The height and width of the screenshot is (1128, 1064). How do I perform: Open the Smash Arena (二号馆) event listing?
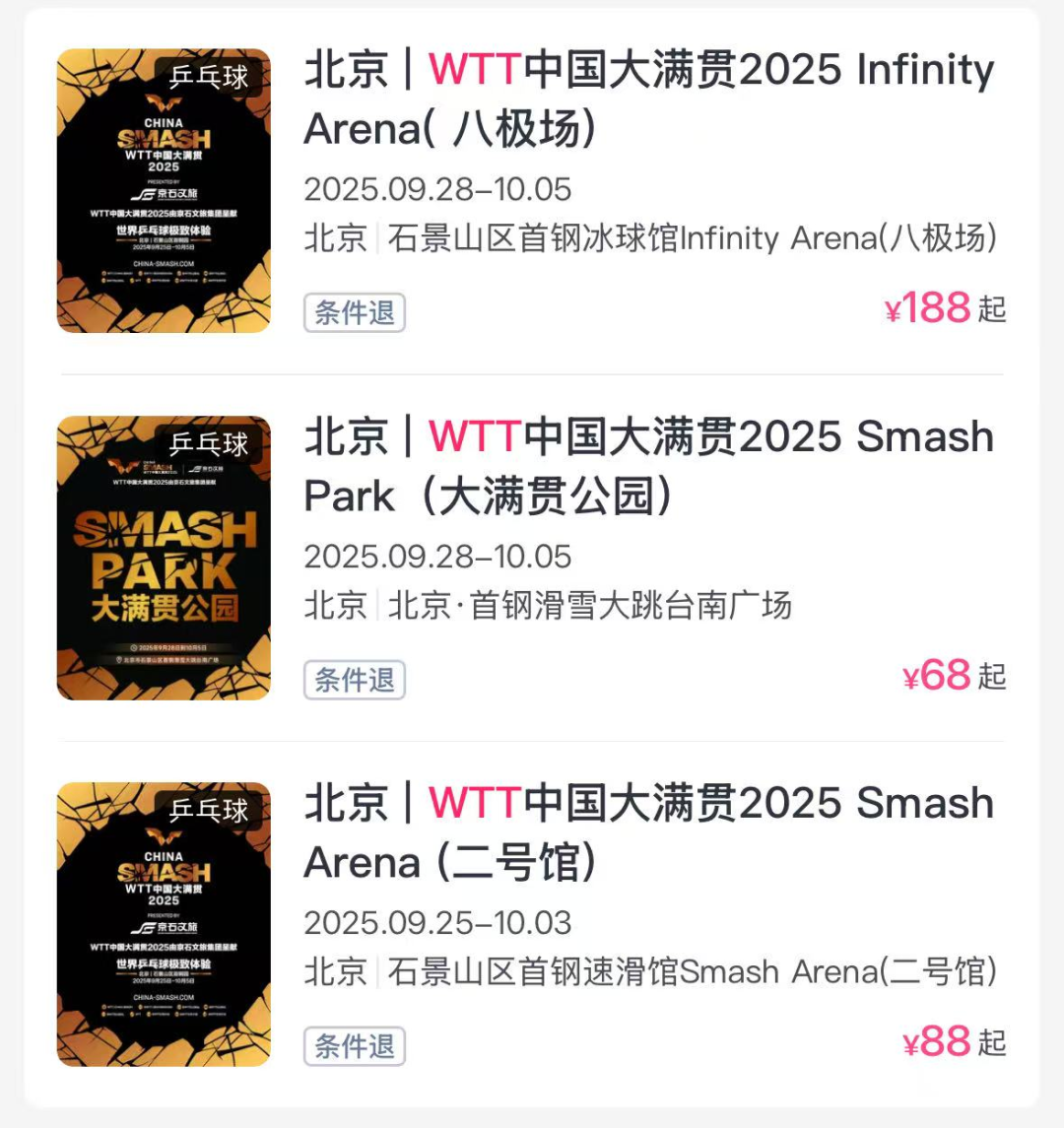[648, 831]
